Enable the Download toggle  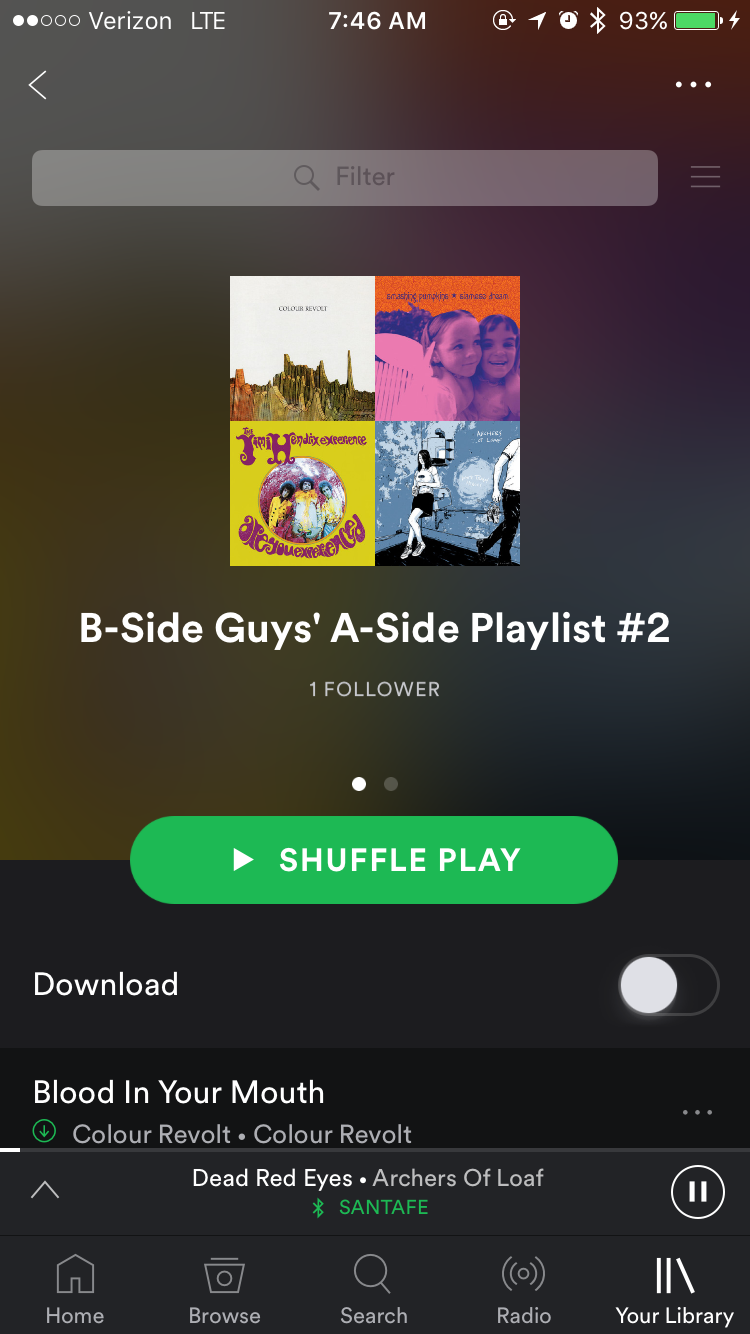point(668,985)
